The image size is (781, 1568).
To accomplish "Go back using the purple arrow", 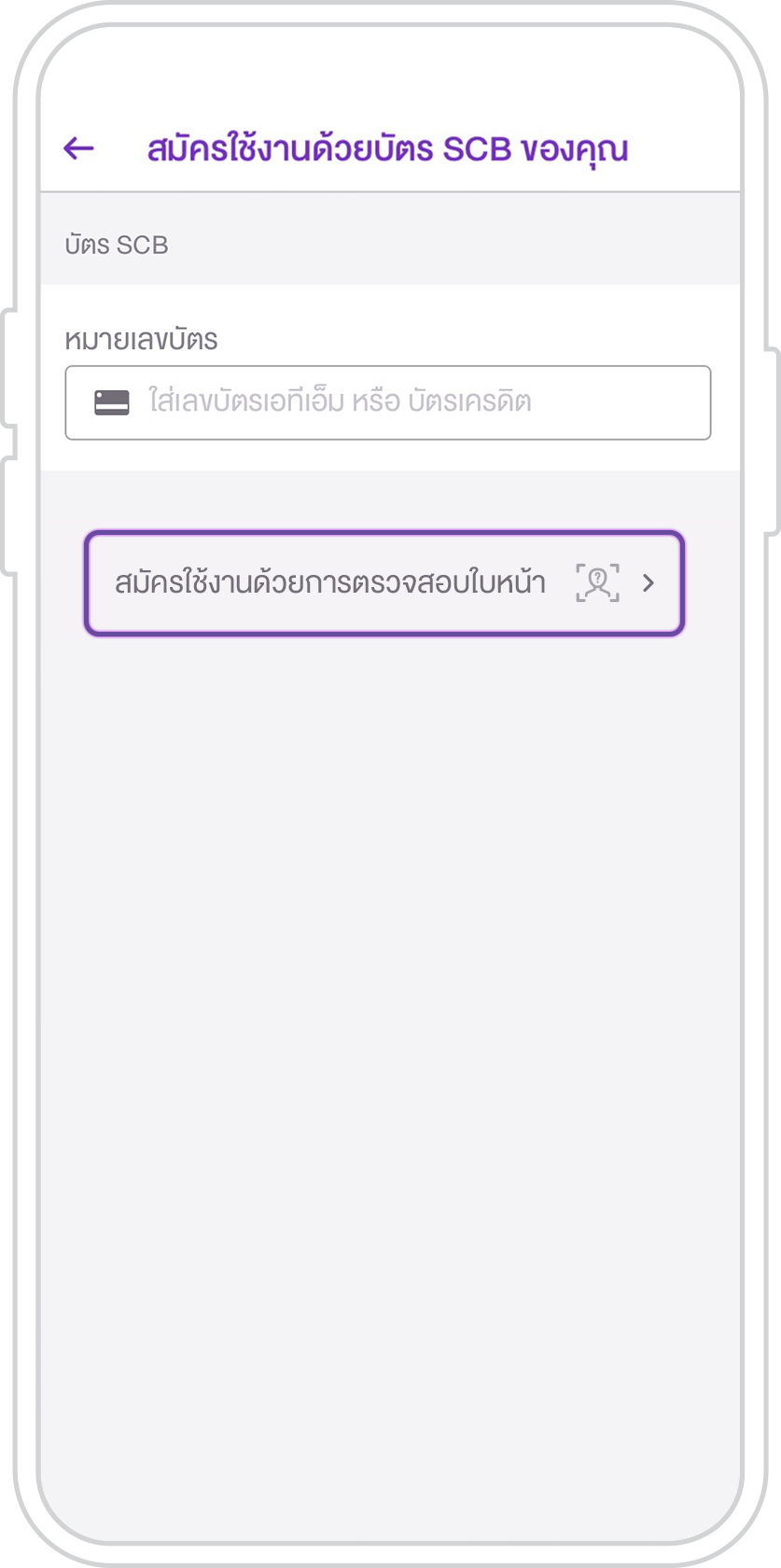I will (79, 148).
